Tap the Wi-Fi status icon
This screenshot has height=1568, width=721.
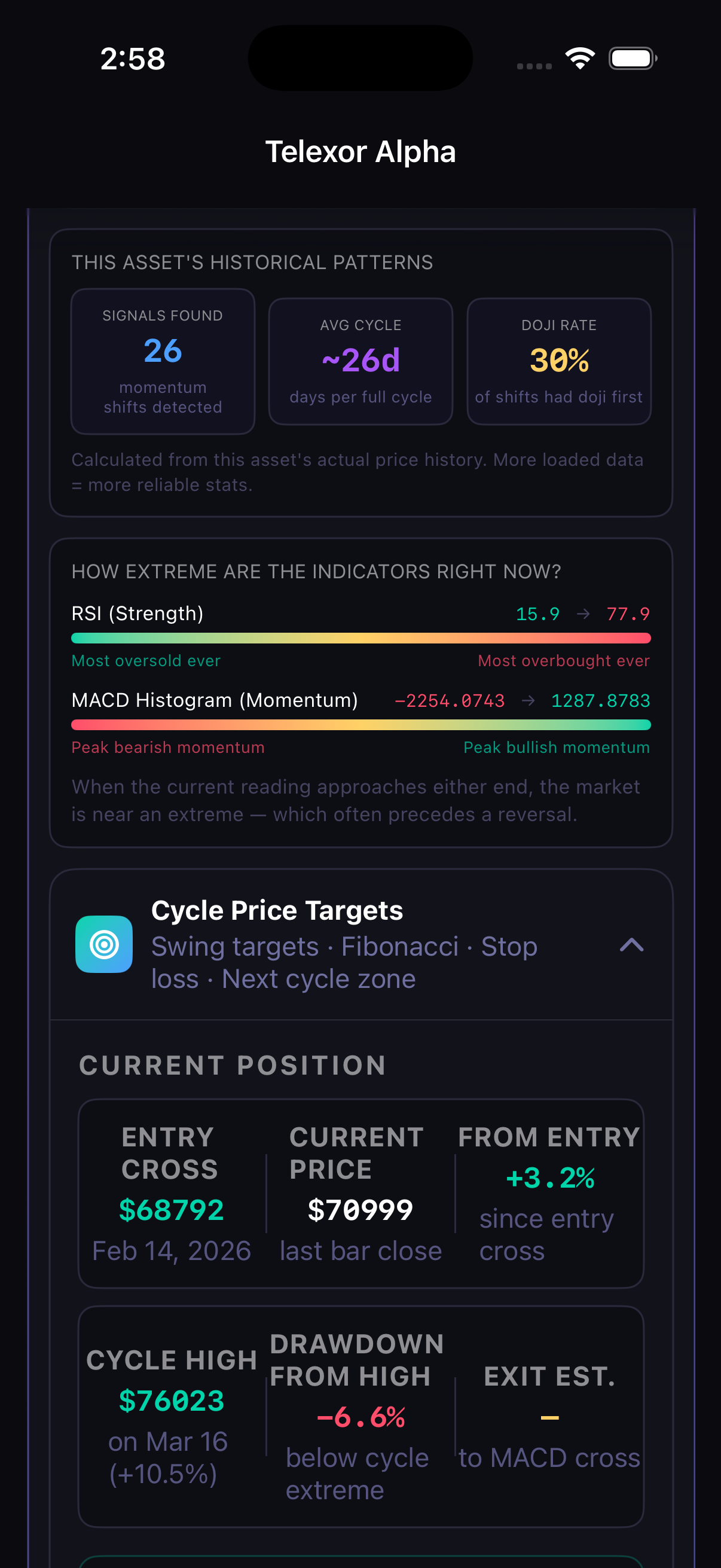point(579,57)
